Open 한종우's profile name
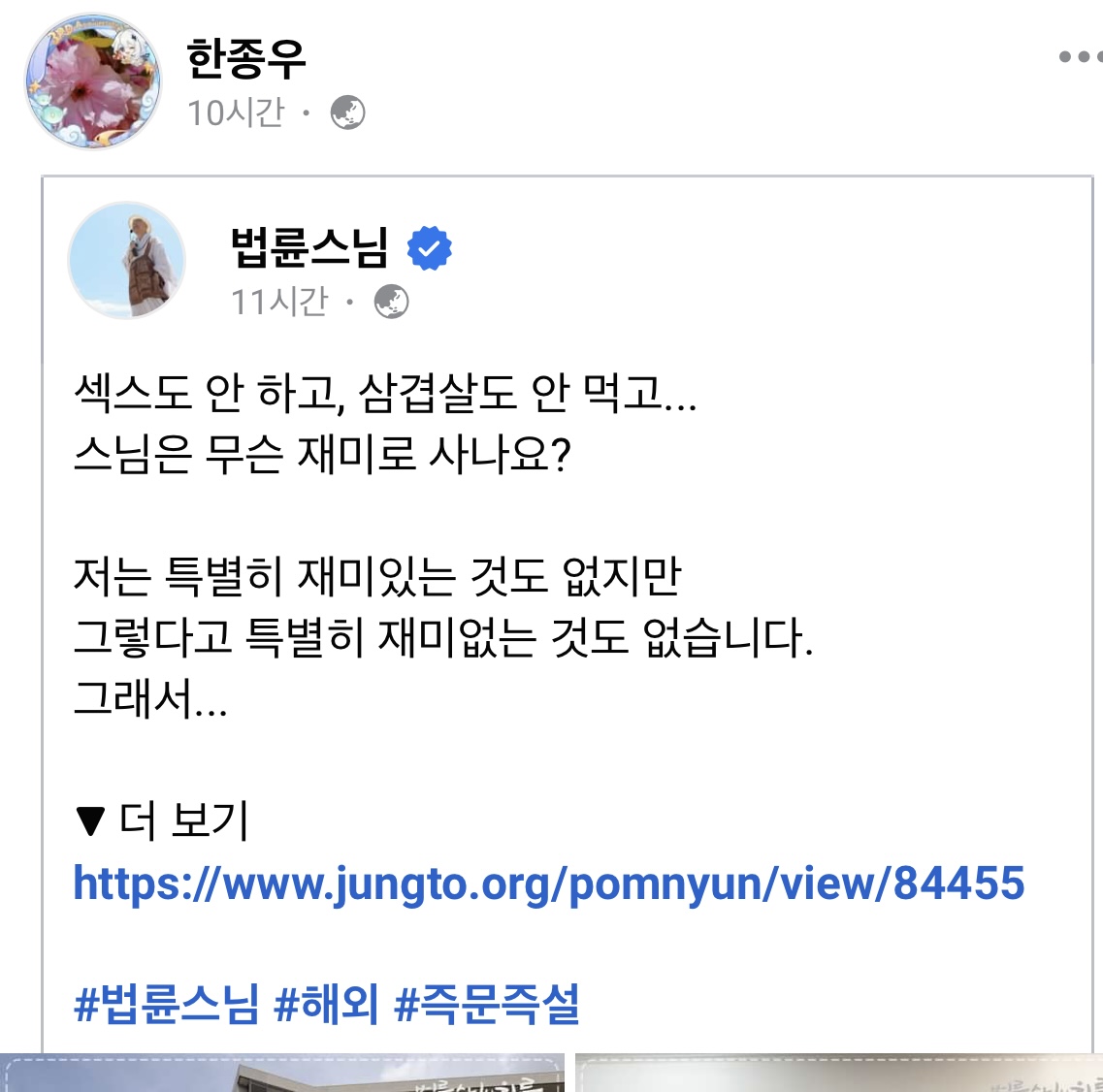This screenshot has width=1103, height=1092. pos(246,59)
